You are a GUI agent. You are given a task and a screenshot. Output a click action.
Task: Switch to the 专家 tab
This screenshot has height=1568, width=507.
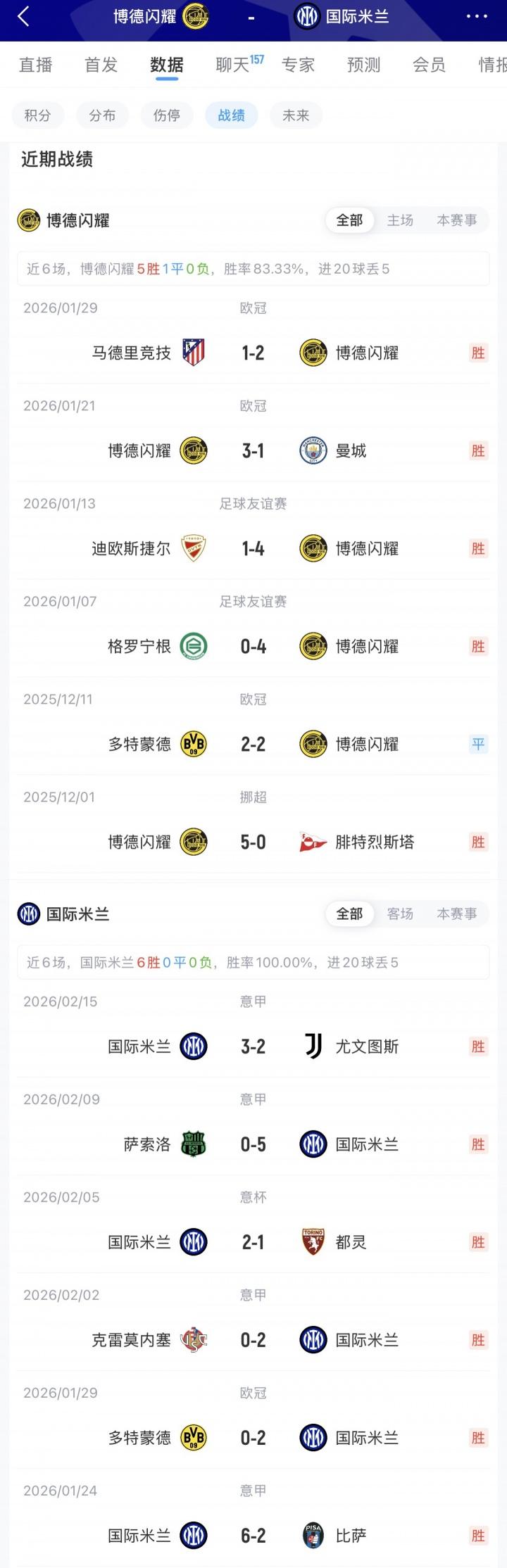click(298, 65)
